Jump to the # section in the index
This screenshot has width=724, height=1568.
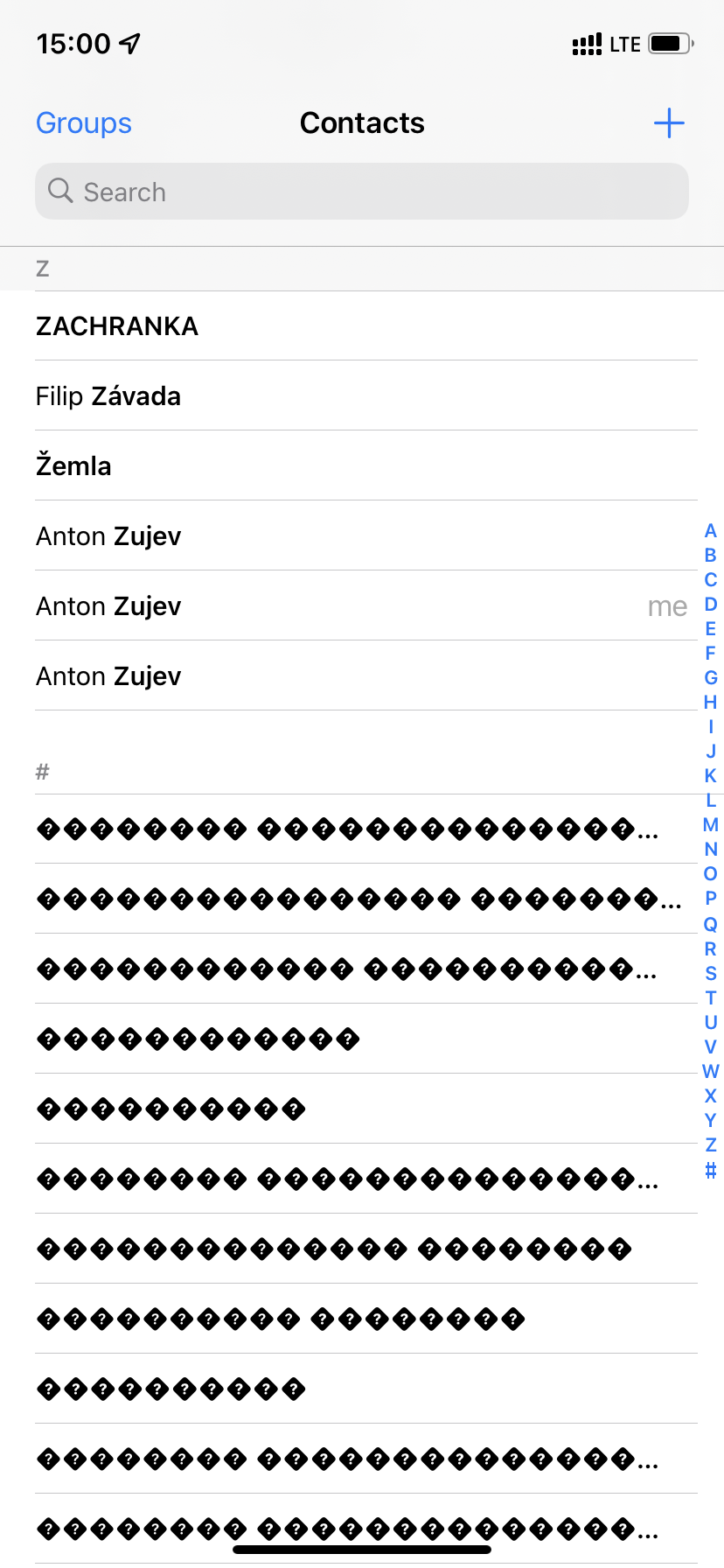click(710, 1170)
